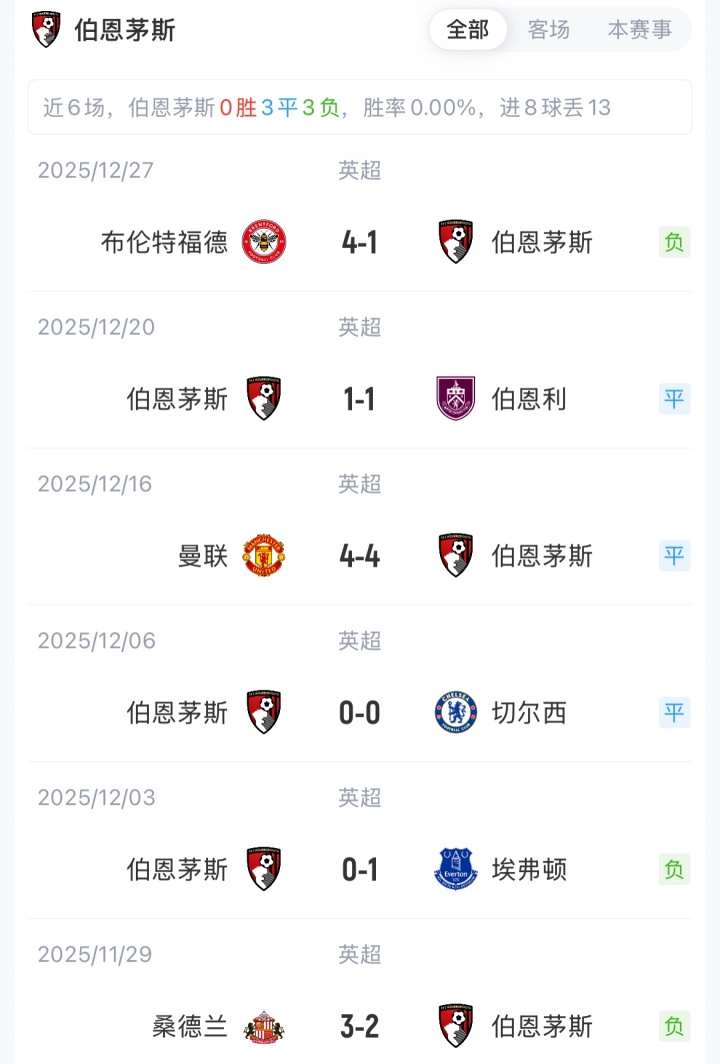The image size is (720, 1064).
Task: View the 伯恩茅斯 0-1 埃弗顿 match
Action: coord(359,869)
